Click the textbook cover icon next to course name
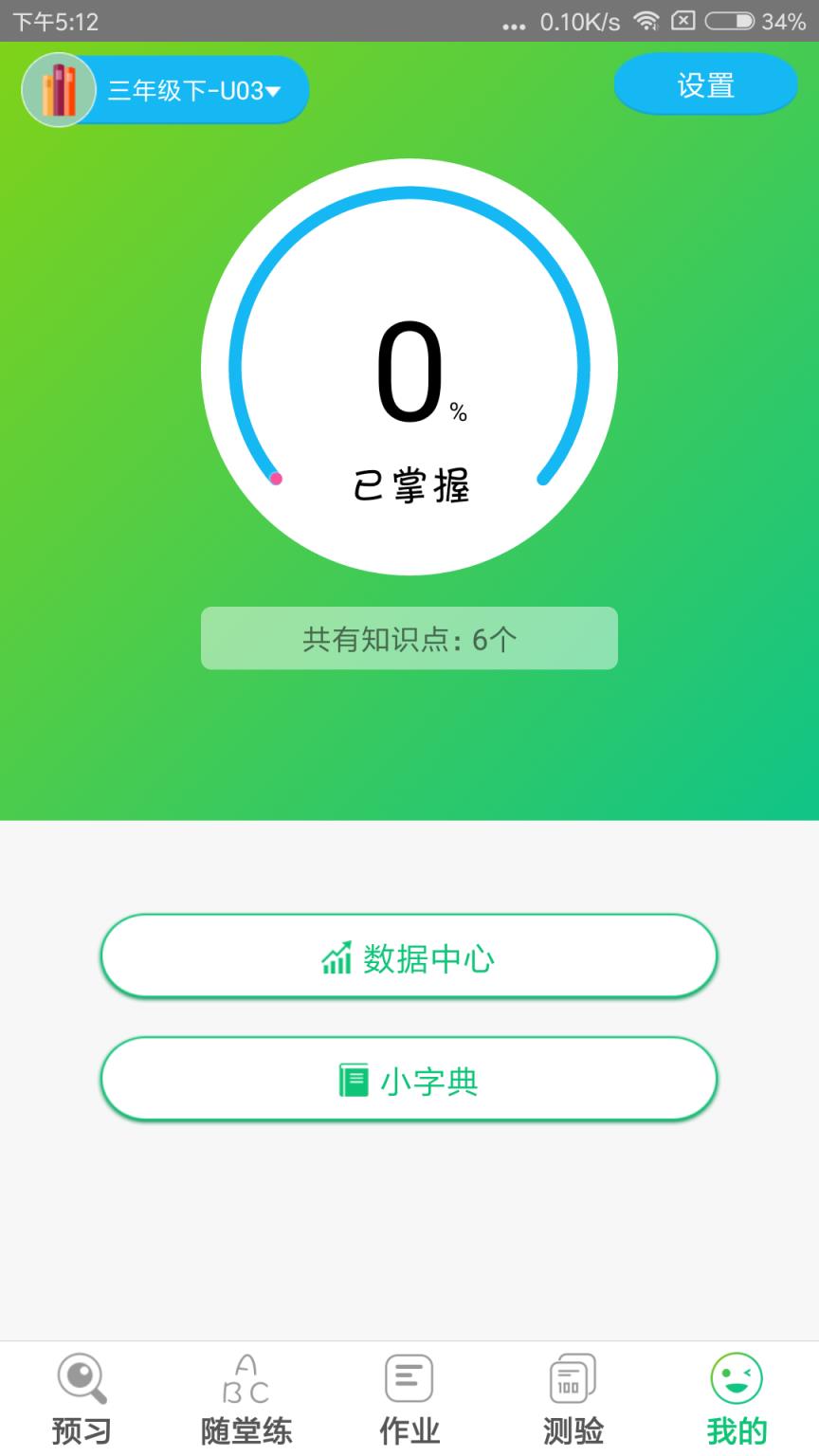819x1456 pixels. click(59, 89)
